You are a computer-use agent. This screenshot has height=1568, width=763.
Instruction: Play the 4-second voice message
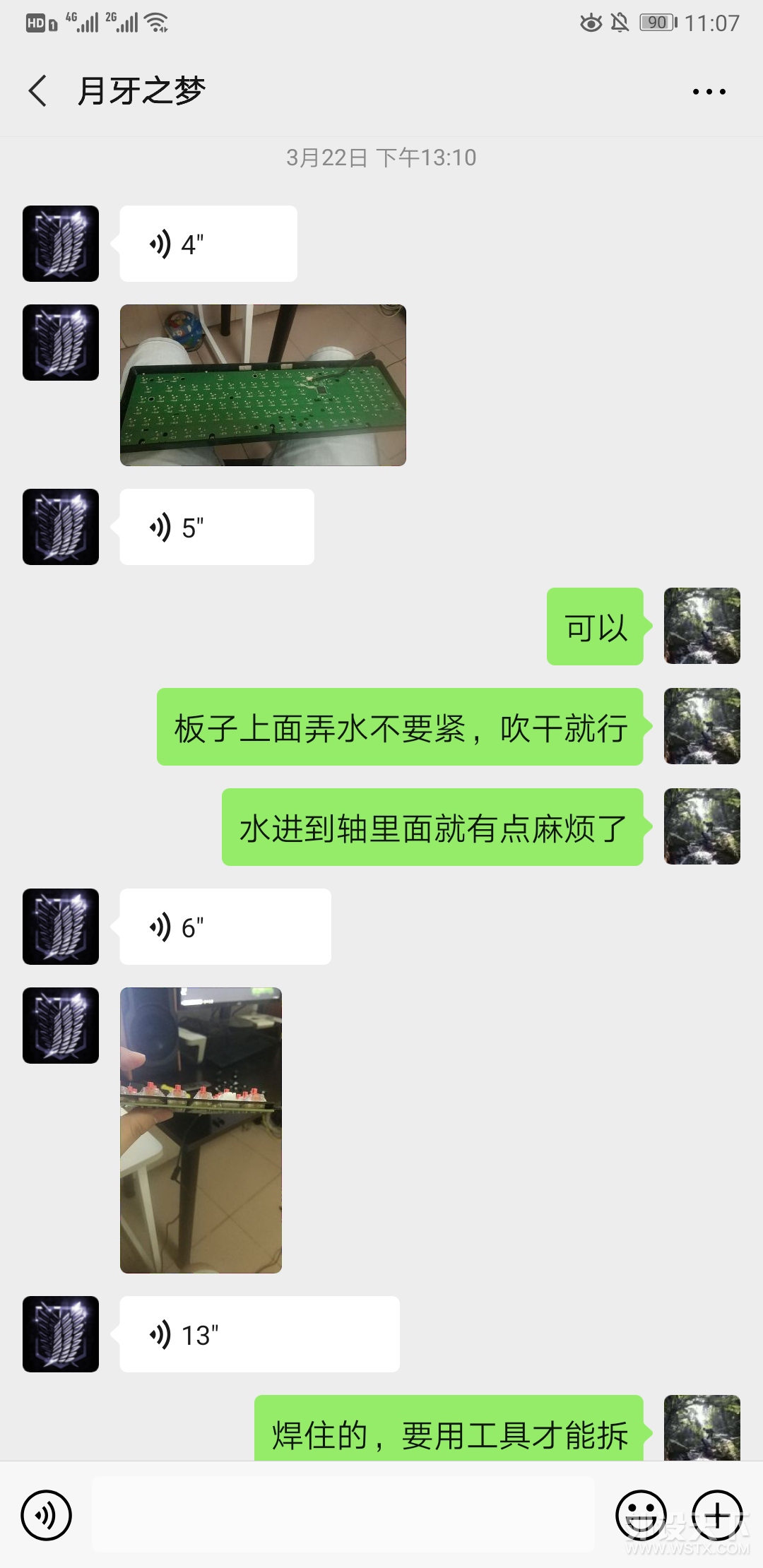pos(208,244)
